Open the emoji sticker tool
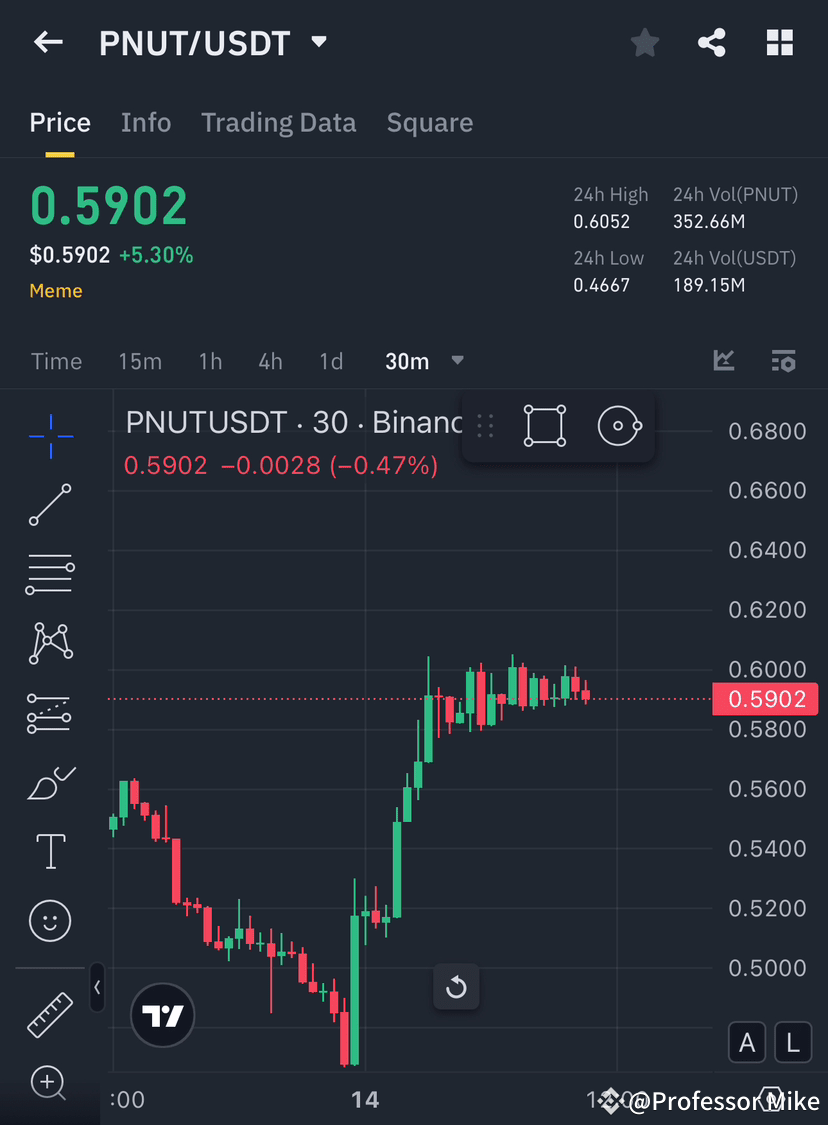This screenshot has height=1125, width=828. tap(50, 921)
